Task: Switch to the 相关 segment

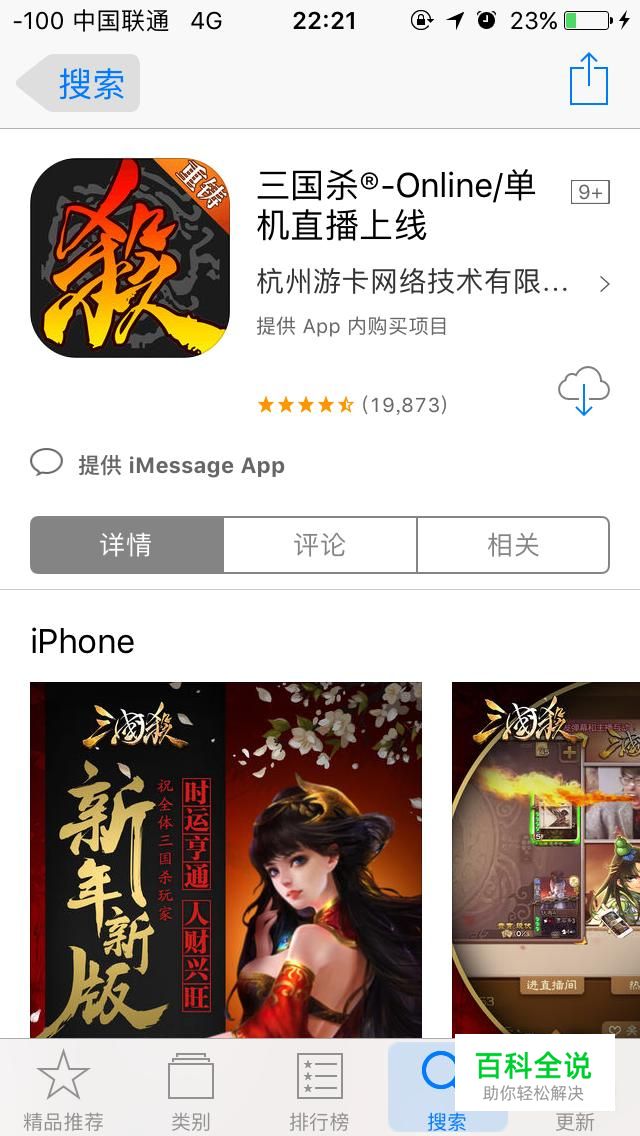Action: click(513, 545)
